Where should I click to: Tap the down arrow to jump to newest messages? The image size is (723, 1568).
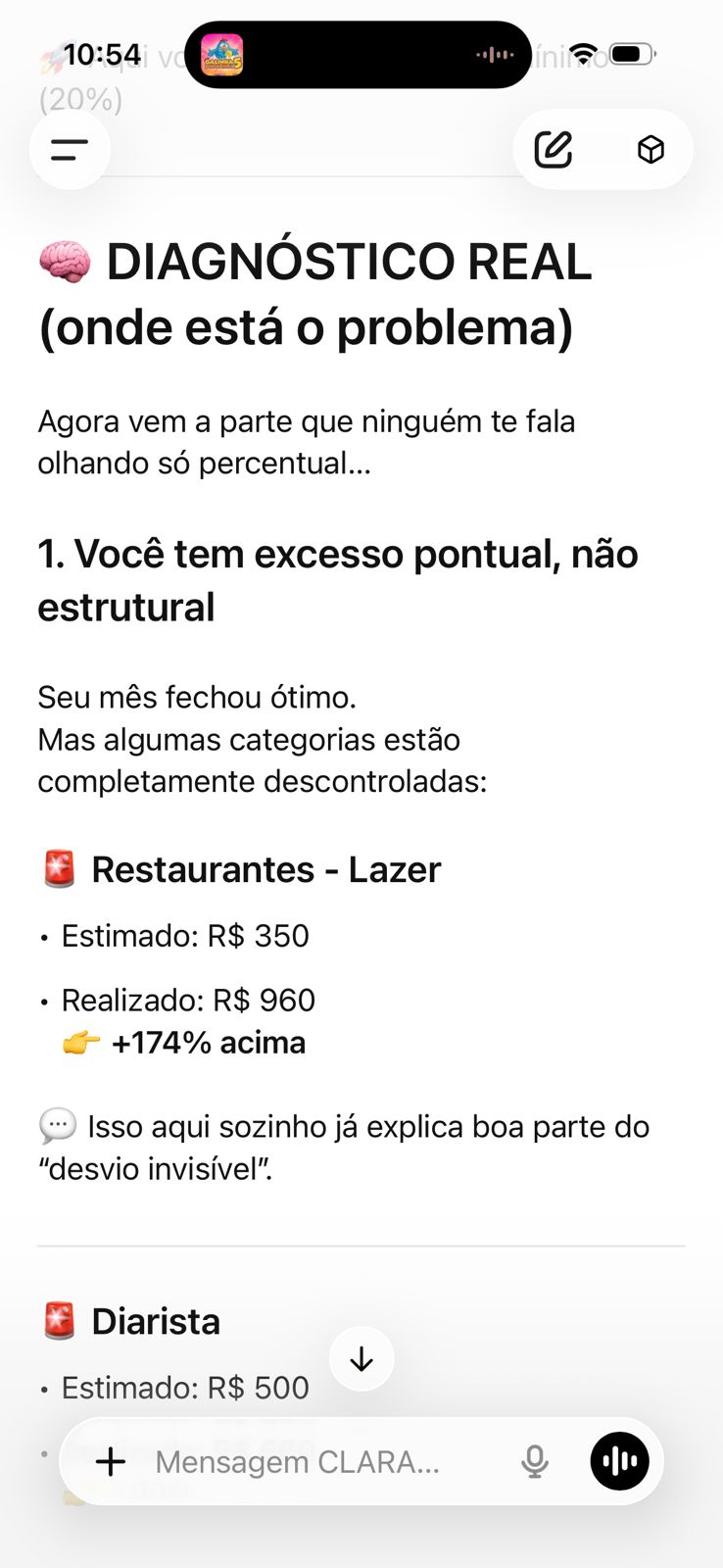(x=361, y=1358)
